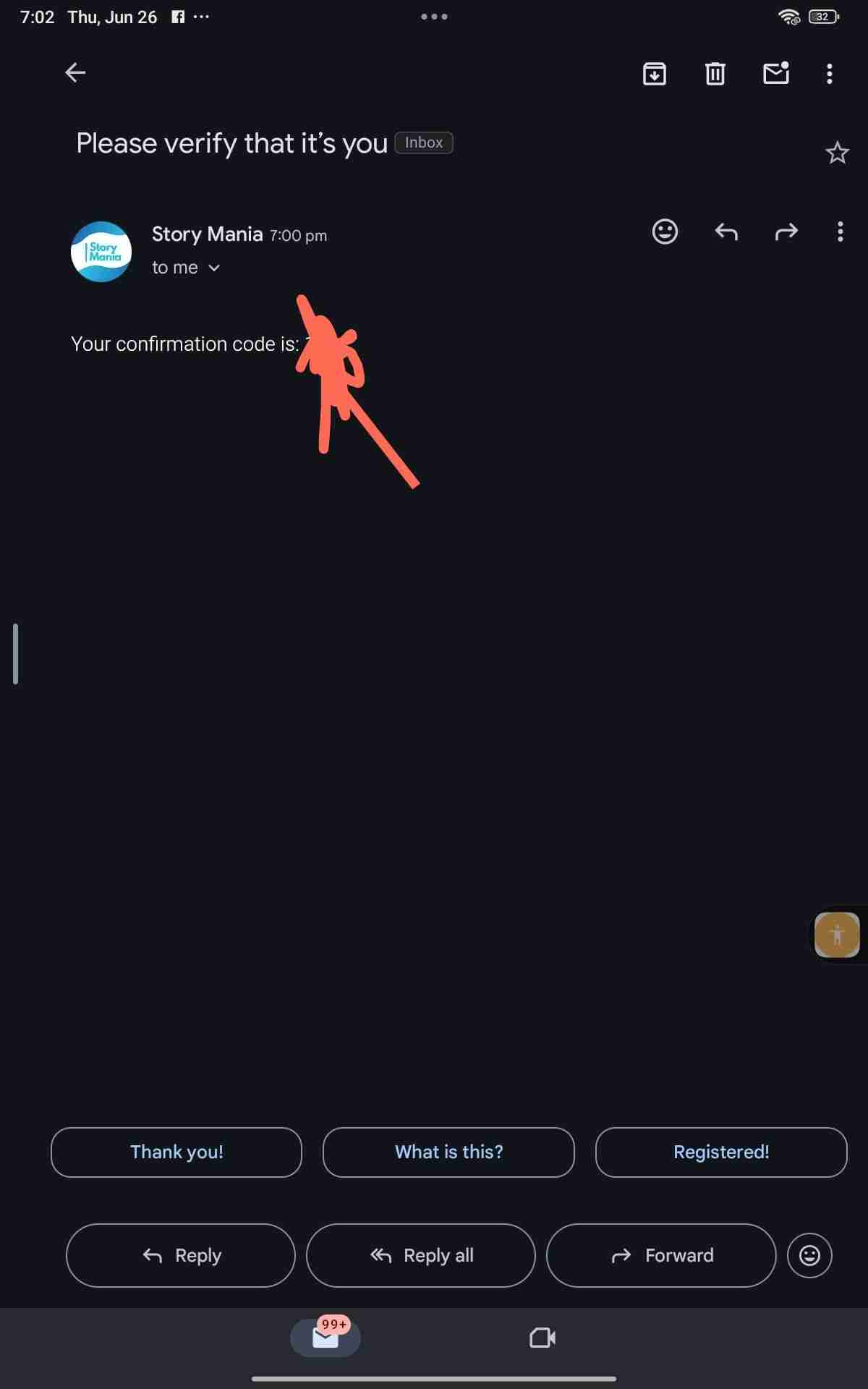Tap the Forward button
This screenshot has width=868, height=1389.
pos(661,1255)
